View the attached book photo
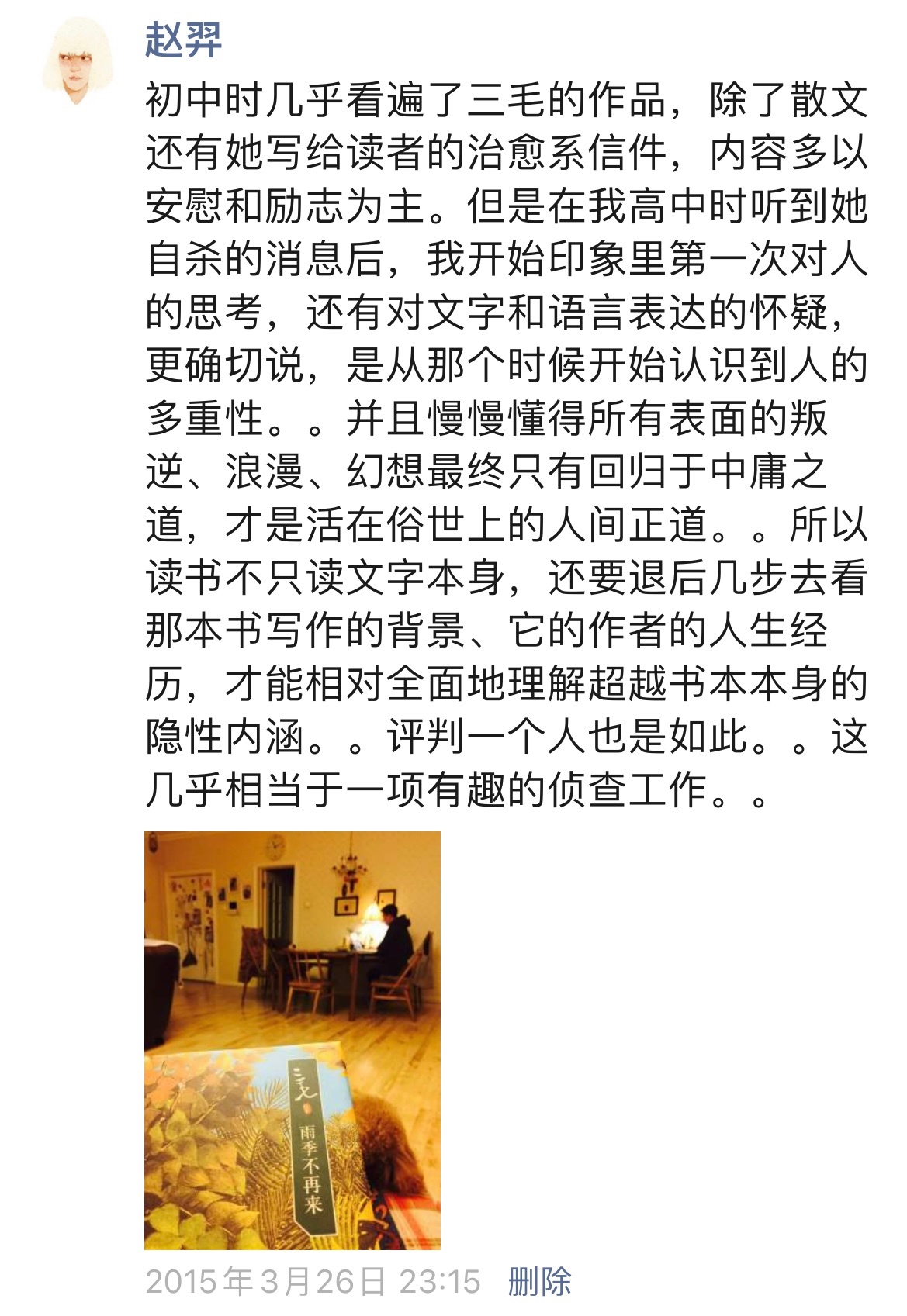Screen dimensions: 907x1316 (293, 1039)
